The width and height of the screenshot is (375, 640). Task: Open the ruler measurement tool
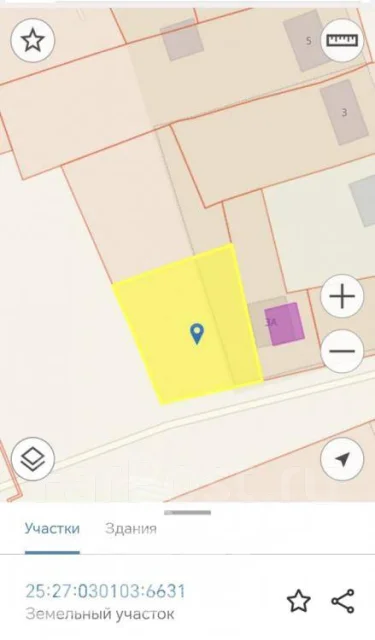[342, 40]
